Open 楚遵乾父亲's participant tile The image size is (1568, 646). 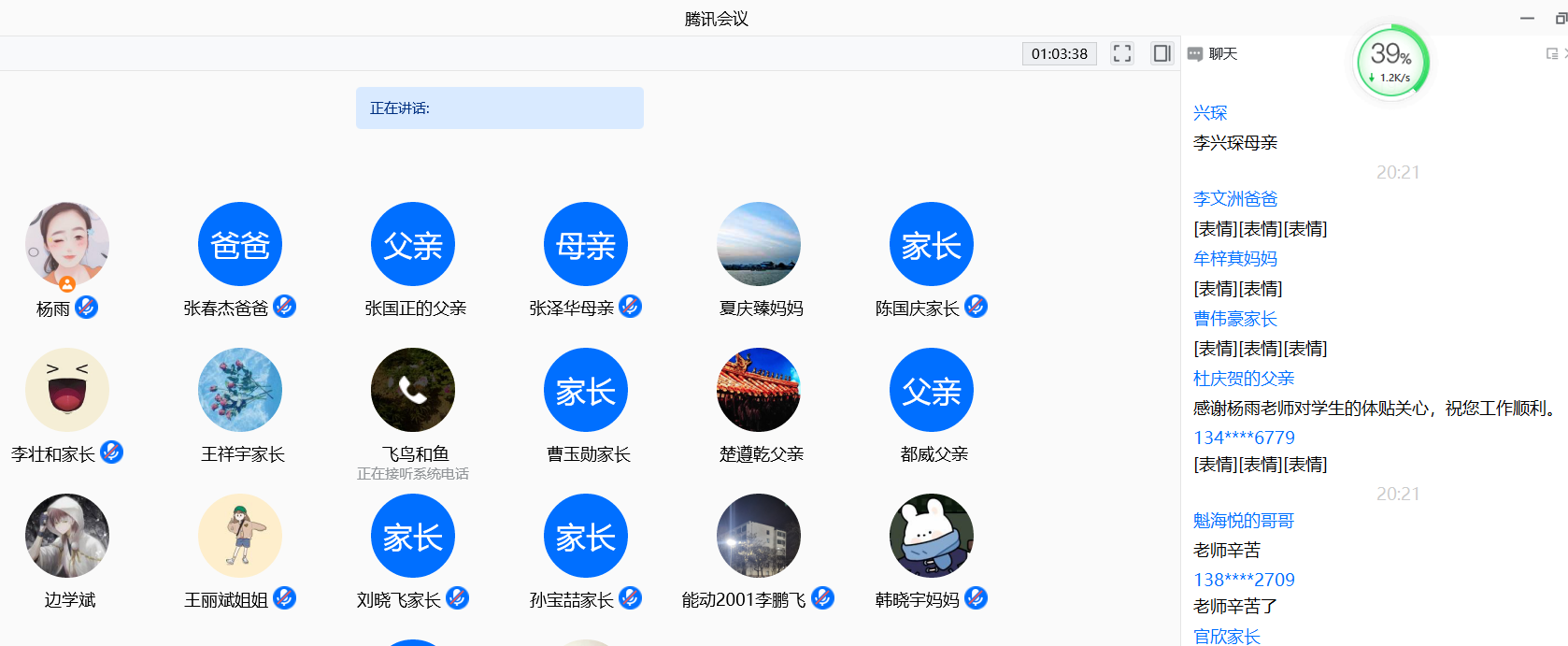[x=759, y=391]
